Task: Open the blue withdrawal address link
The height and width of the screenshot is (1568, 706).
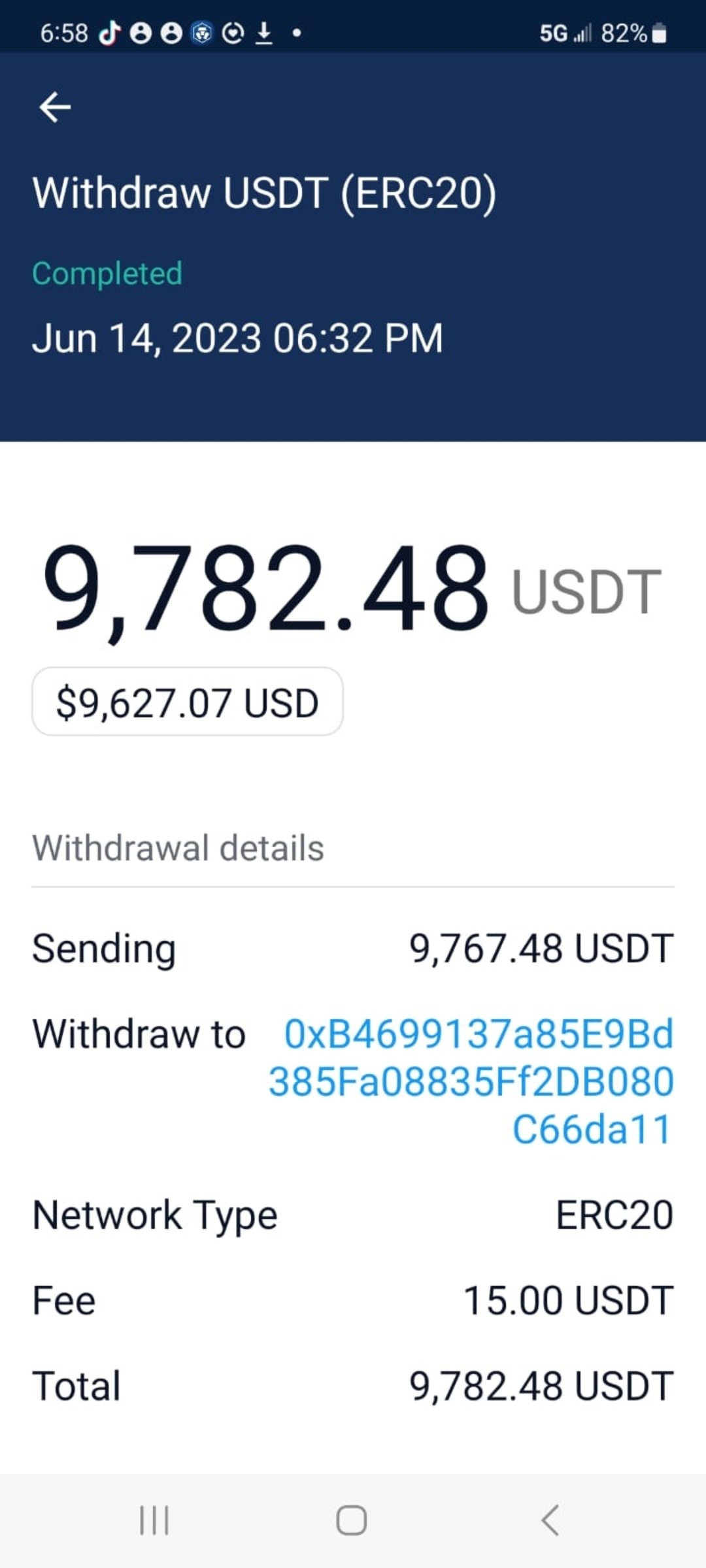Action: click(x=472, y=1082)
